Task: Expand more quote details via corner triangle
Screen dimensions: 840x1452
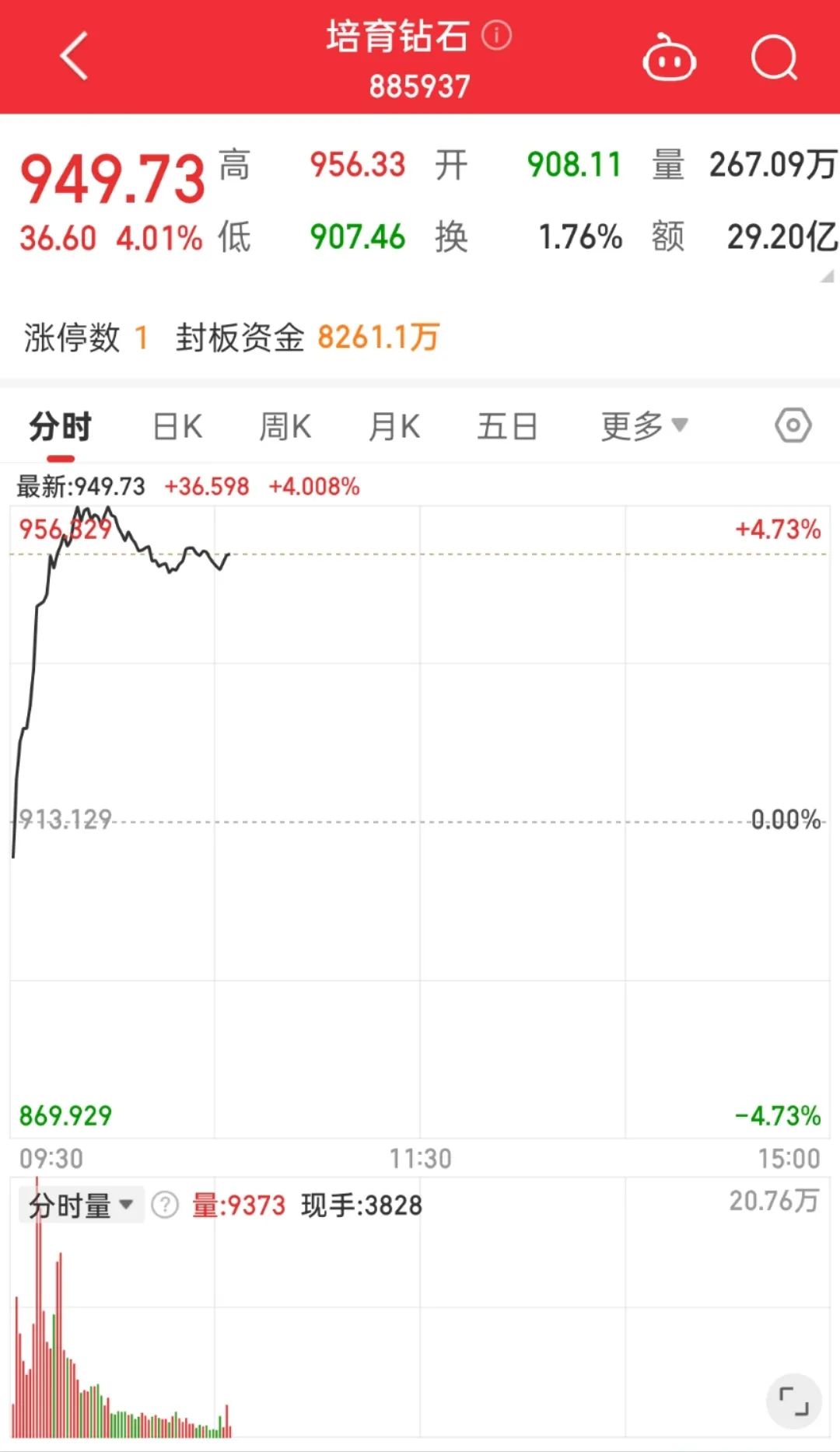Action: coord(828,276)
